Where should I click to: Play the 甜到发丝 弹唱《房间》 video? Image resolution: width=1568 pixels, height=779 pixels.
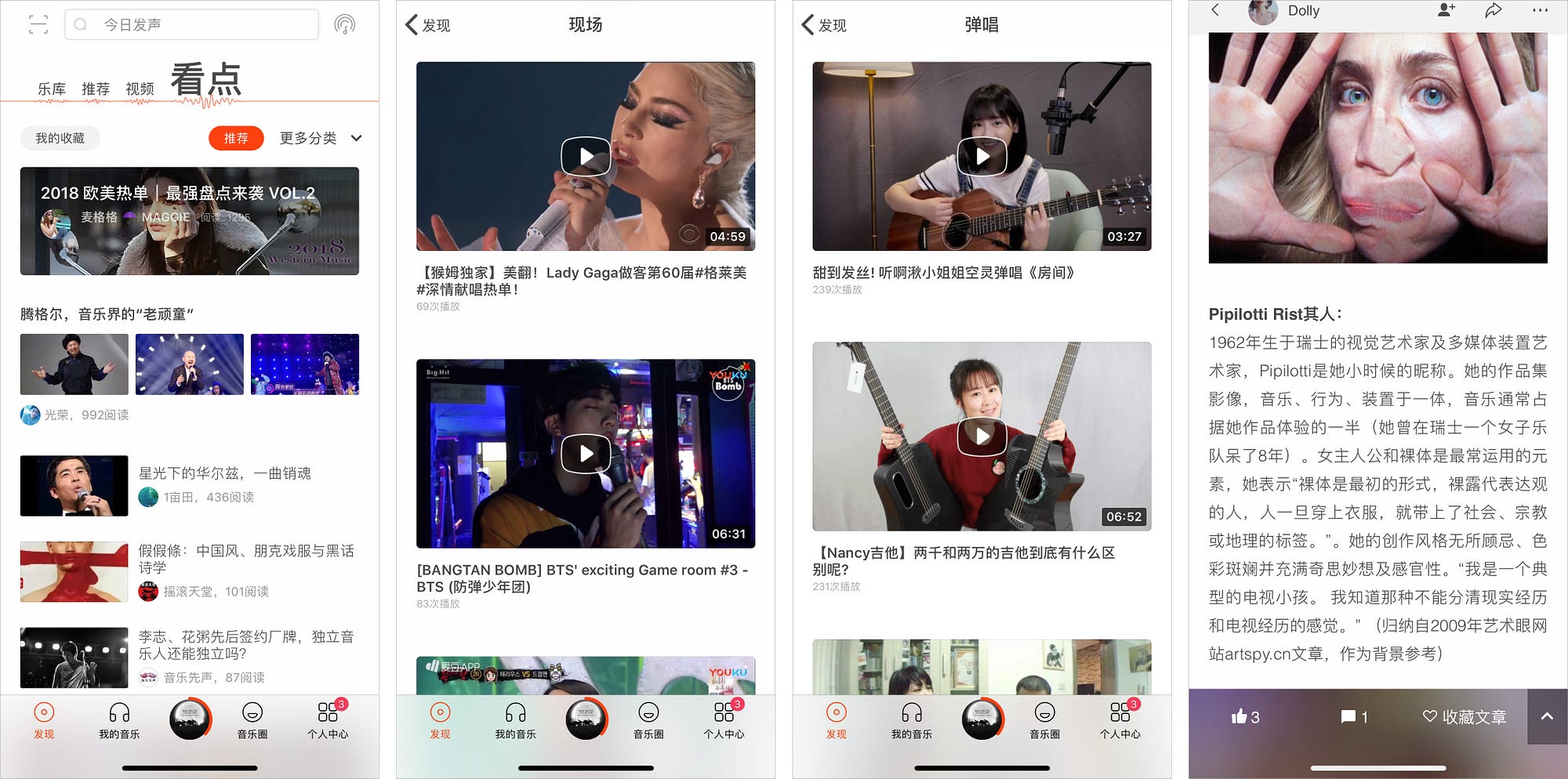coord(982,157)
